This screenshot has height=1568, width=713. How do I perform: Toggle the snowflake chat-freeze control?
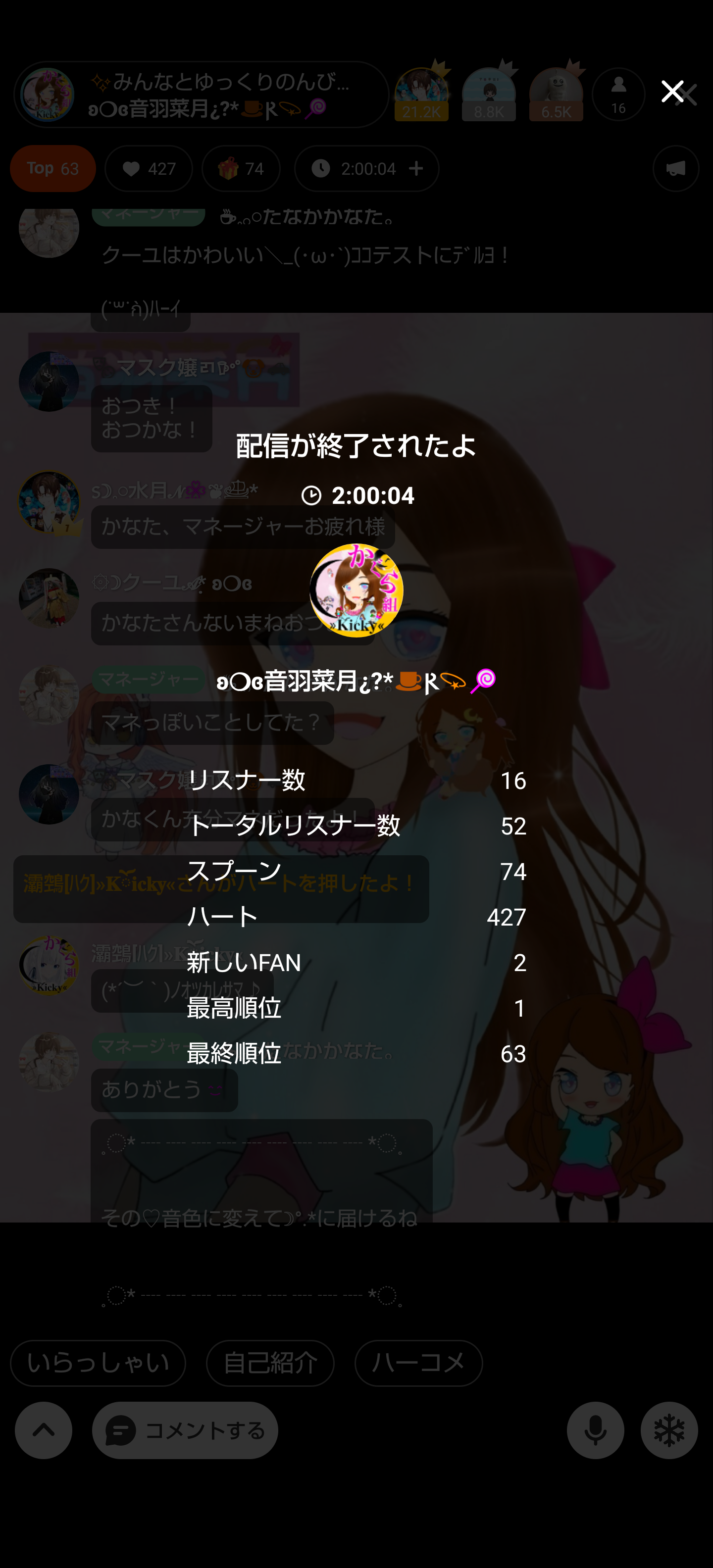(x=669, y=1430)
